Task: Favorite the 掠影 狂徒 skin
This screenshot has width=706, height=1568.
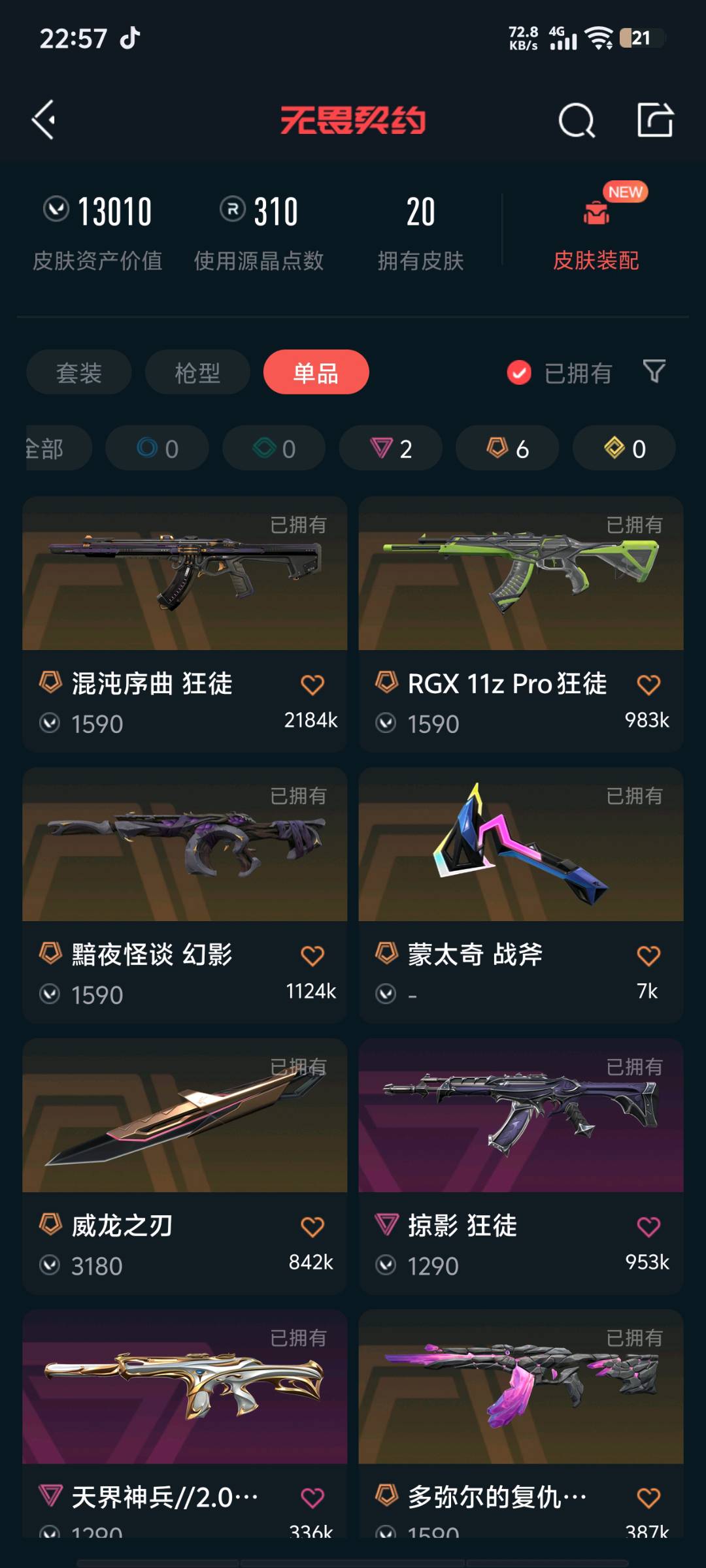Action: [x=648, y=1226]
